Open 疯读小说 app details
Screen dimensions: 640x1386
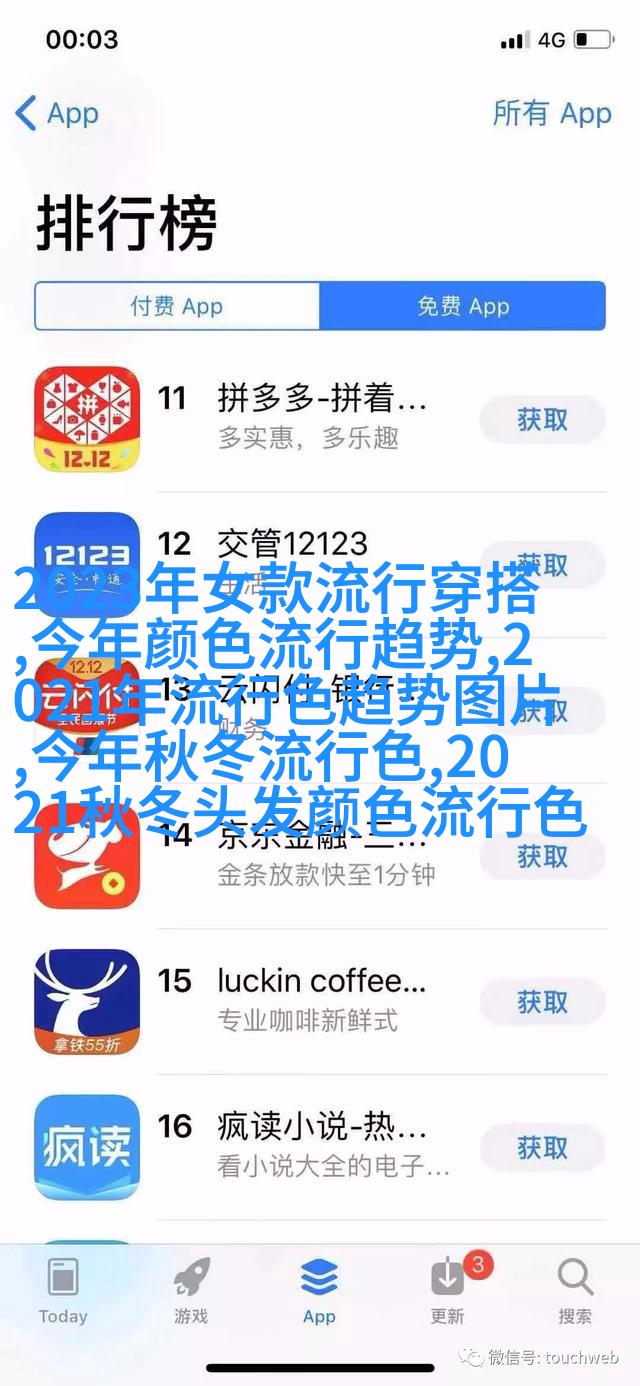click(322, 1146)
